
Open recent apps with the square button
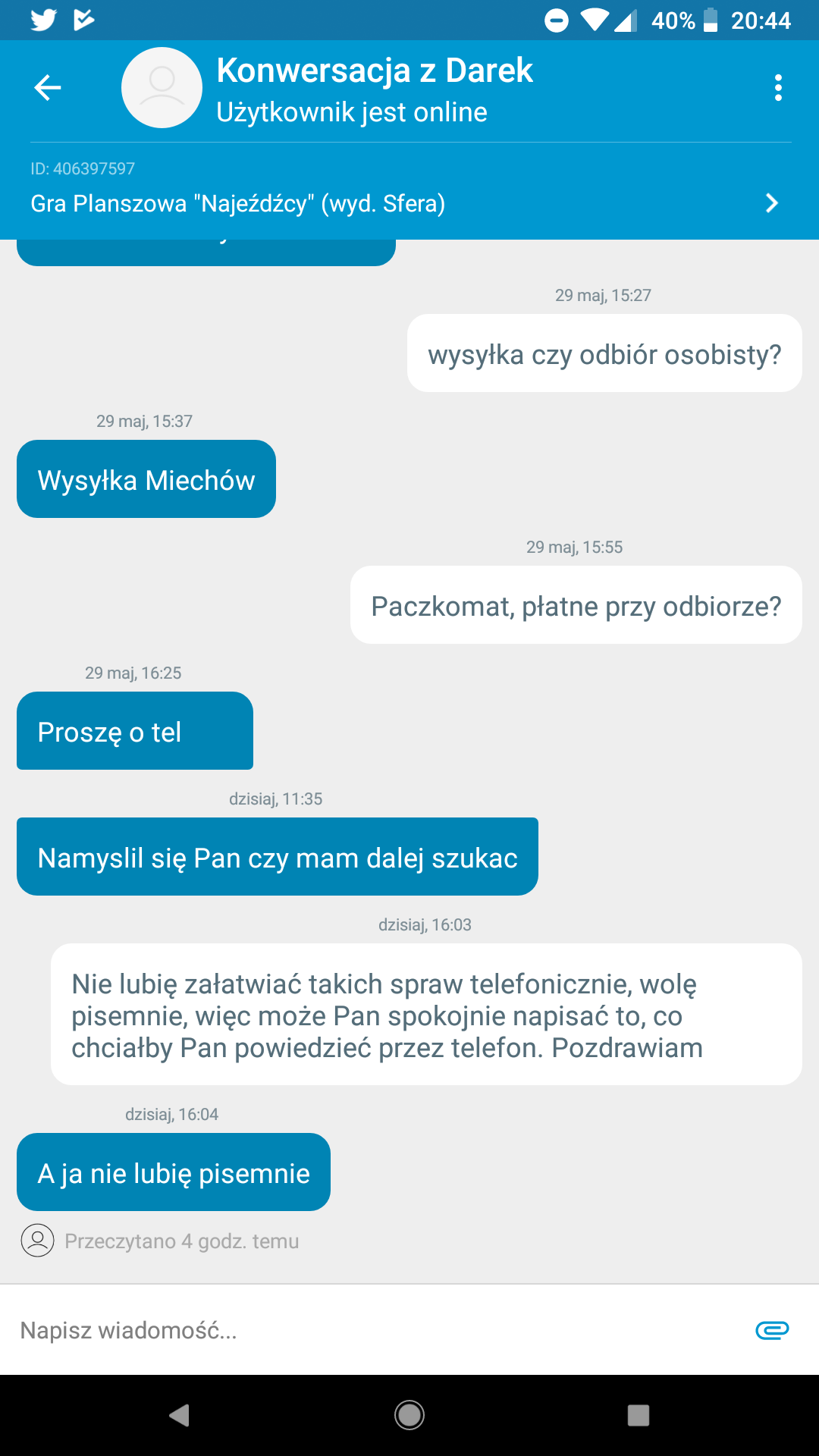[639, 1415]
